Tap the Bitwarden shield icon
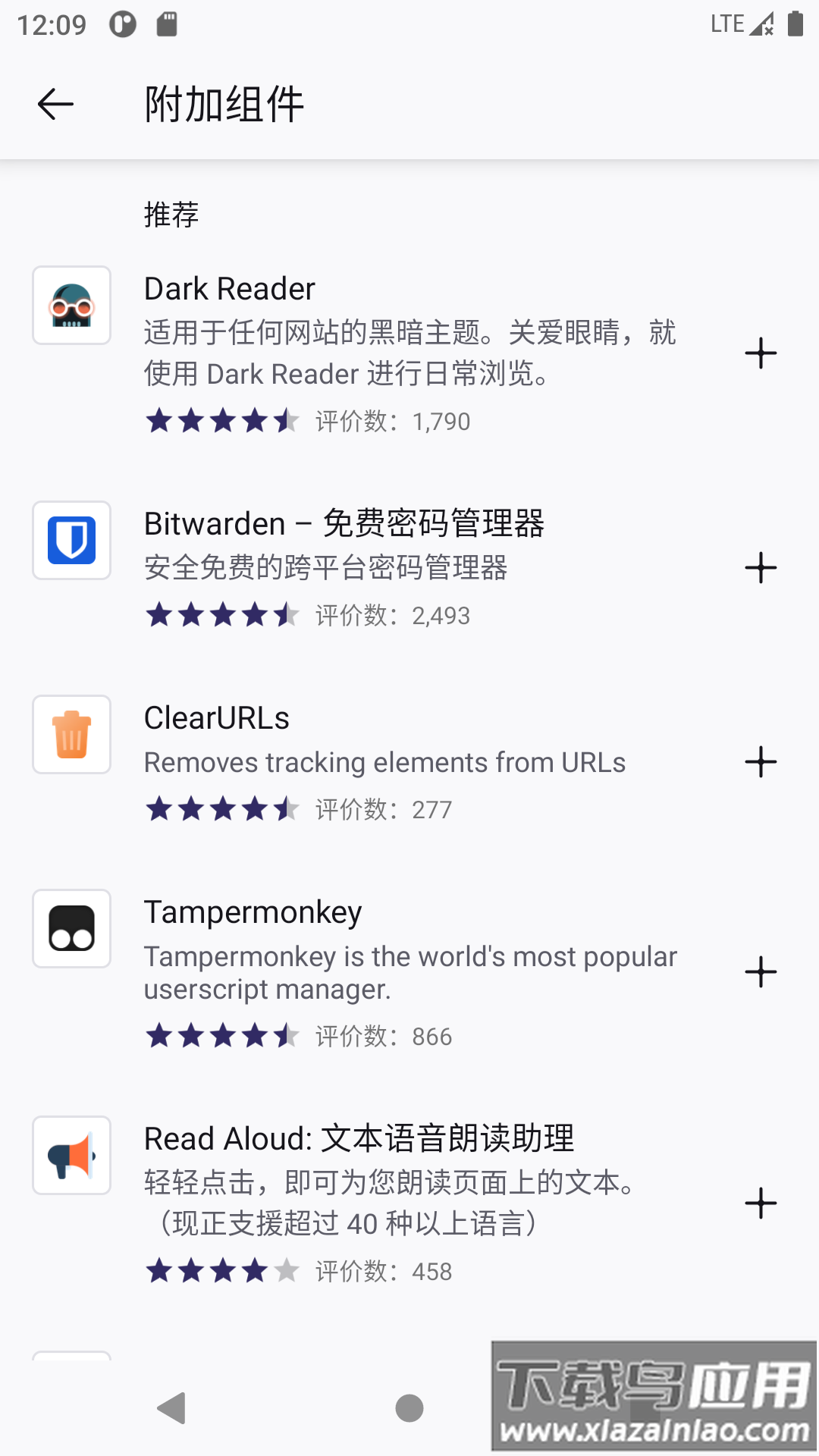This screenshot has height=1456, width=819. click(71, 541)
